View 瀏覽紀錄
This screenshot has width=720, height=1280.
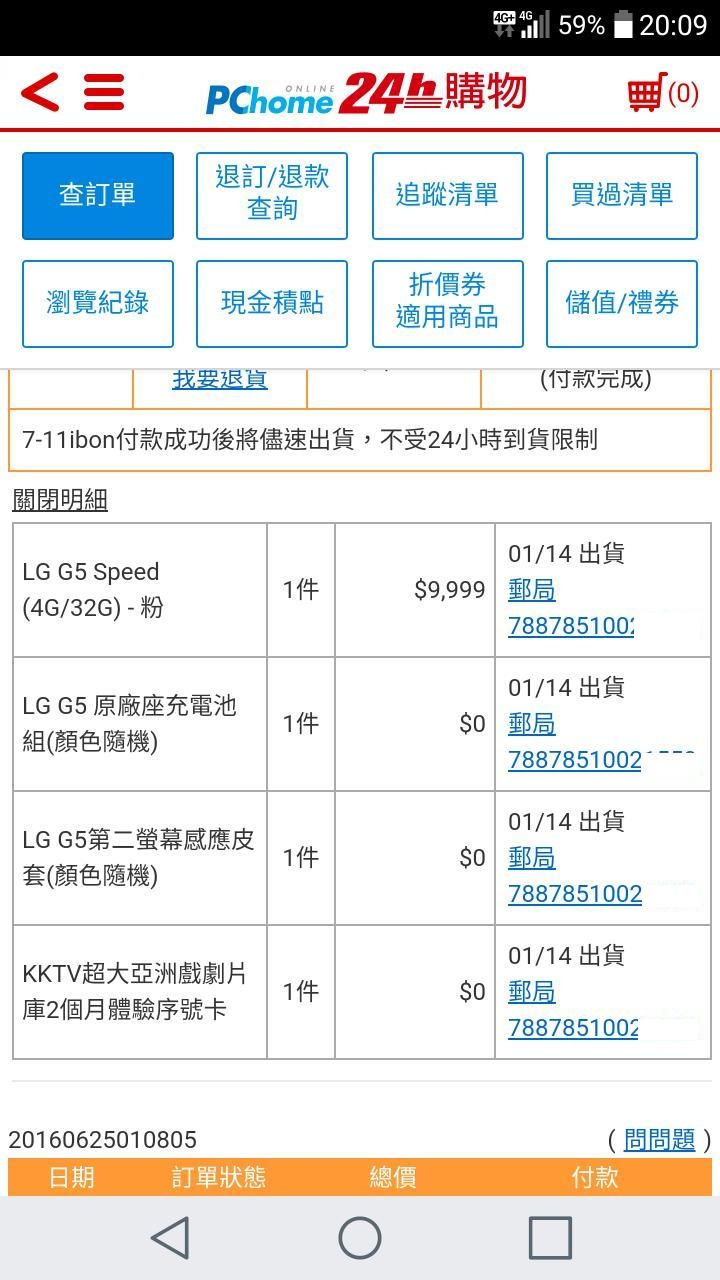98,303
